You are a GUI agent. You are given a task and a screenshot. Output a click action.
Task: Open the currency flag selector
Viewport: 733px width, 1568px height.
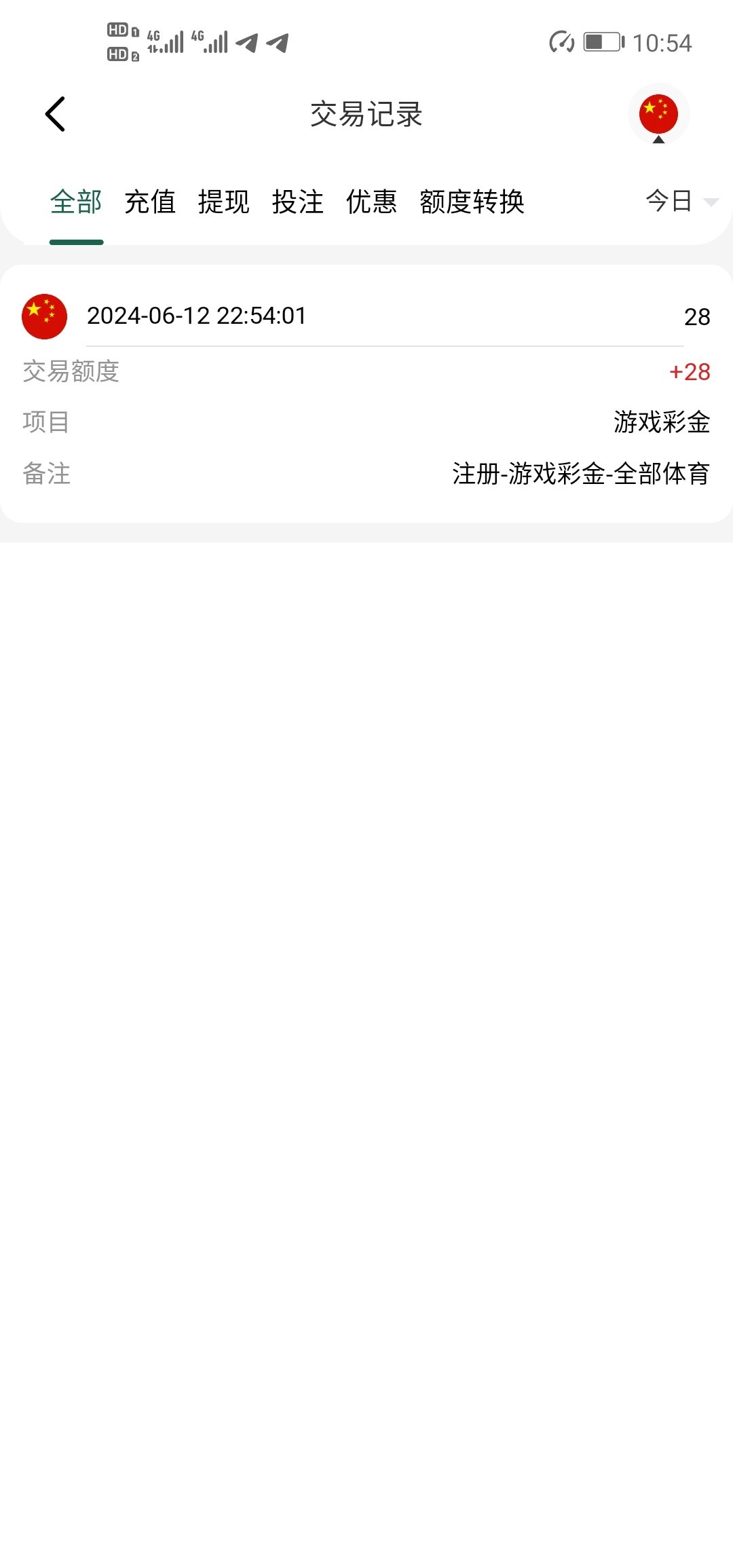658,115
